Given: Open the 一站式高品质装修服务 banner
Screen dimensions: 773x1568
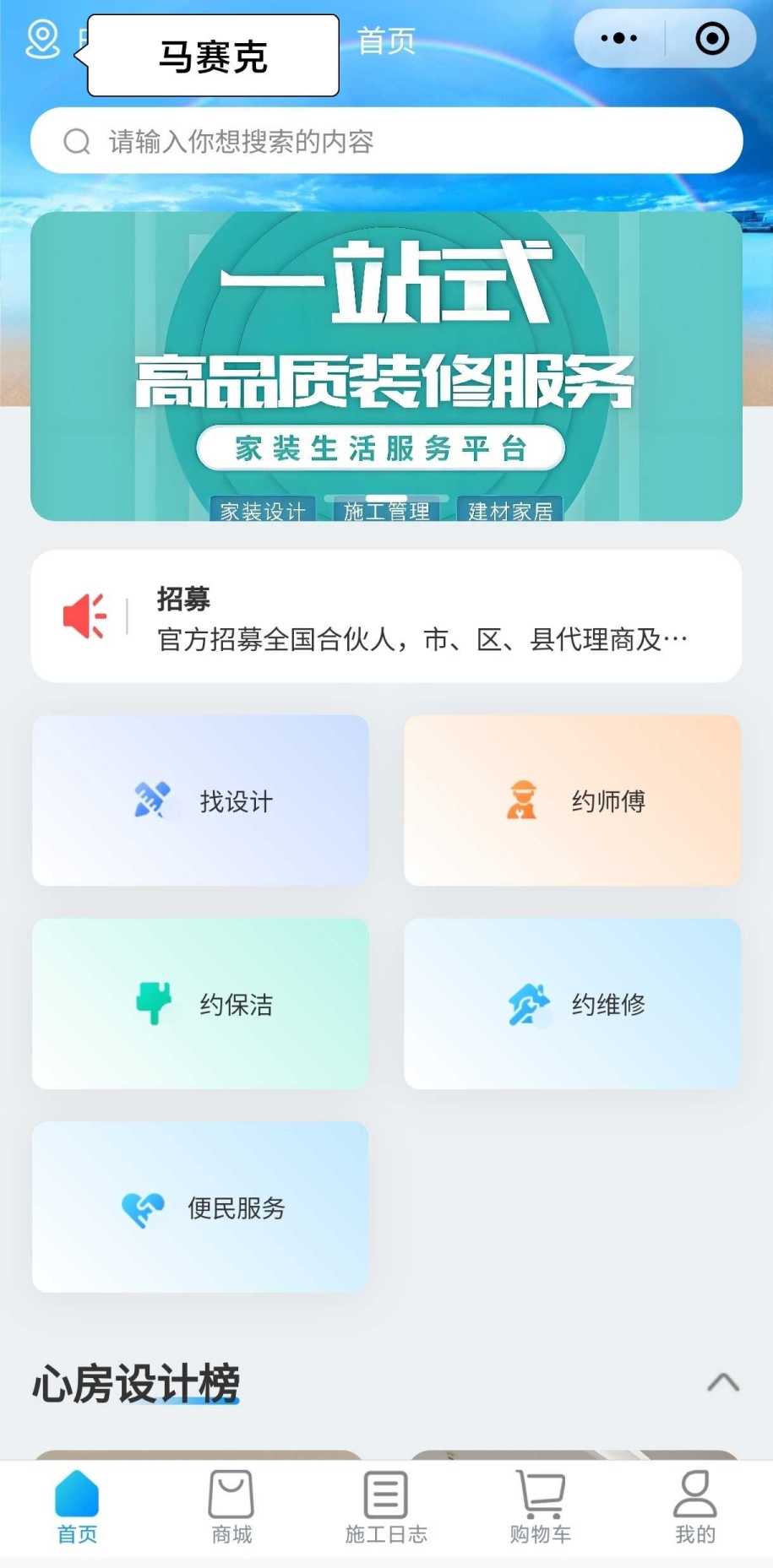Looking at the screenshot, I should point(386,366).
